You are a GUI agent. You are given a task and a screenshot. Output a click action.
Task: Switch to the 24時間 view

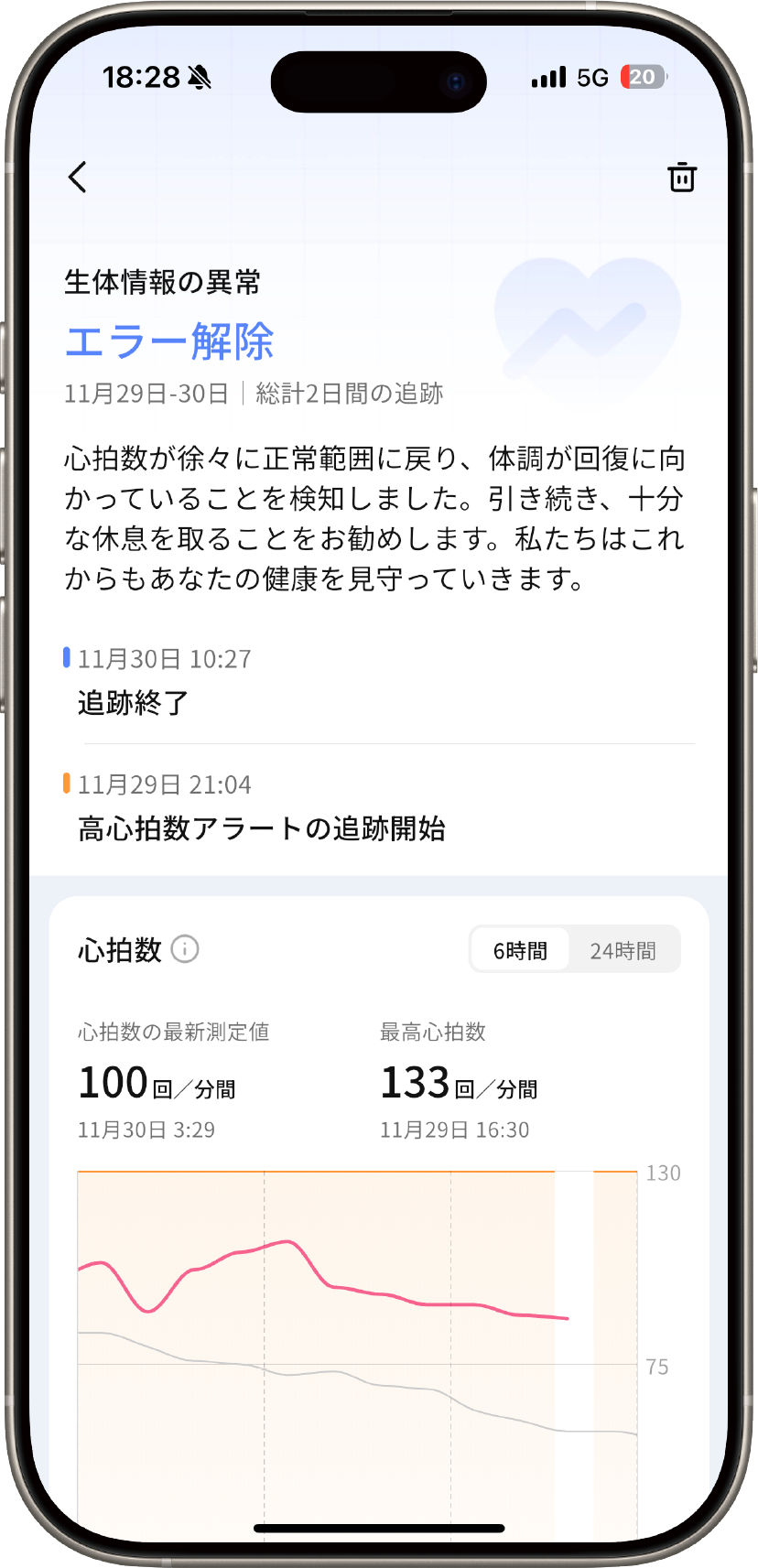(623, 950)
